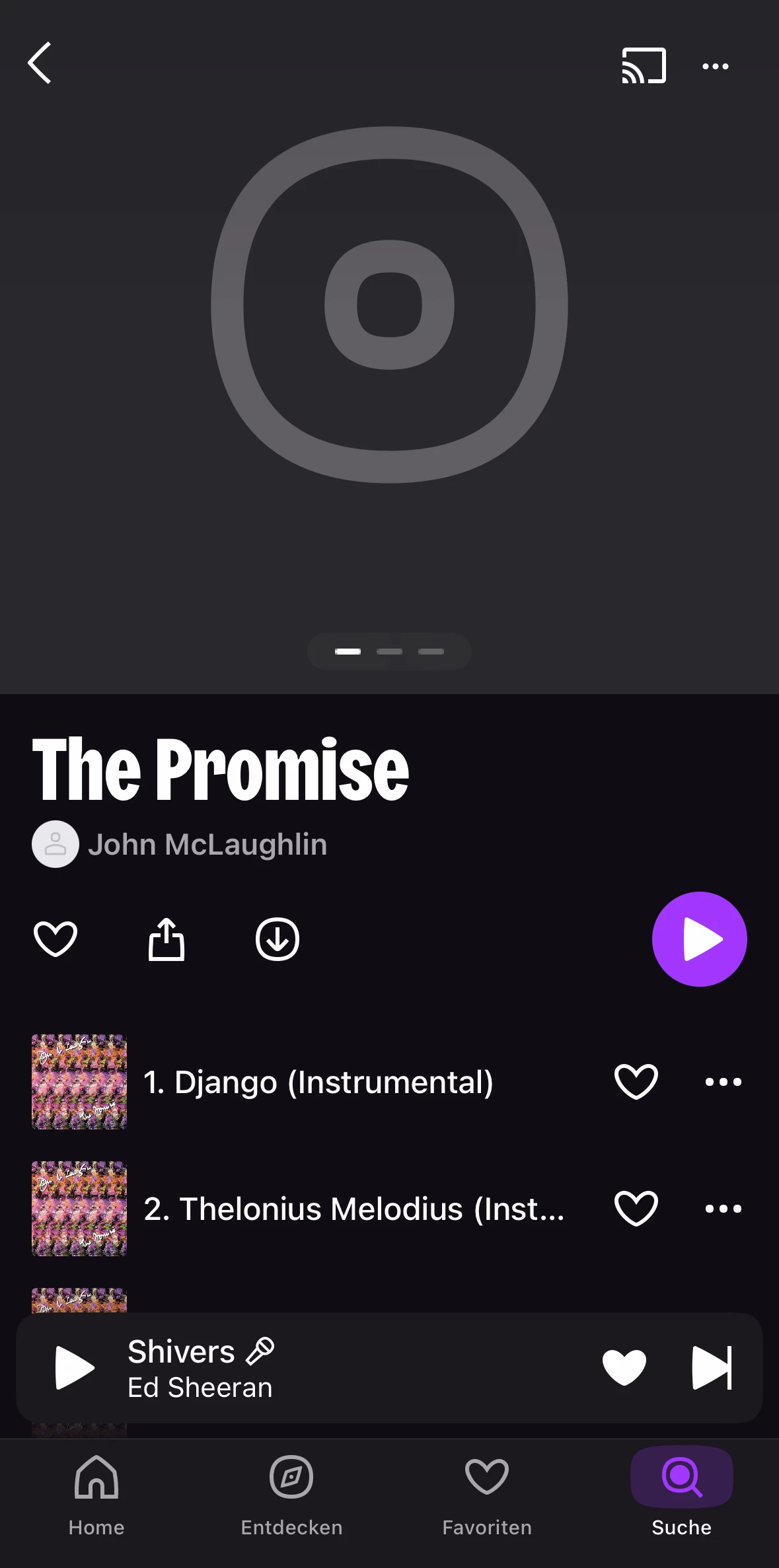Download The Promise album

[x=278, y=939]
